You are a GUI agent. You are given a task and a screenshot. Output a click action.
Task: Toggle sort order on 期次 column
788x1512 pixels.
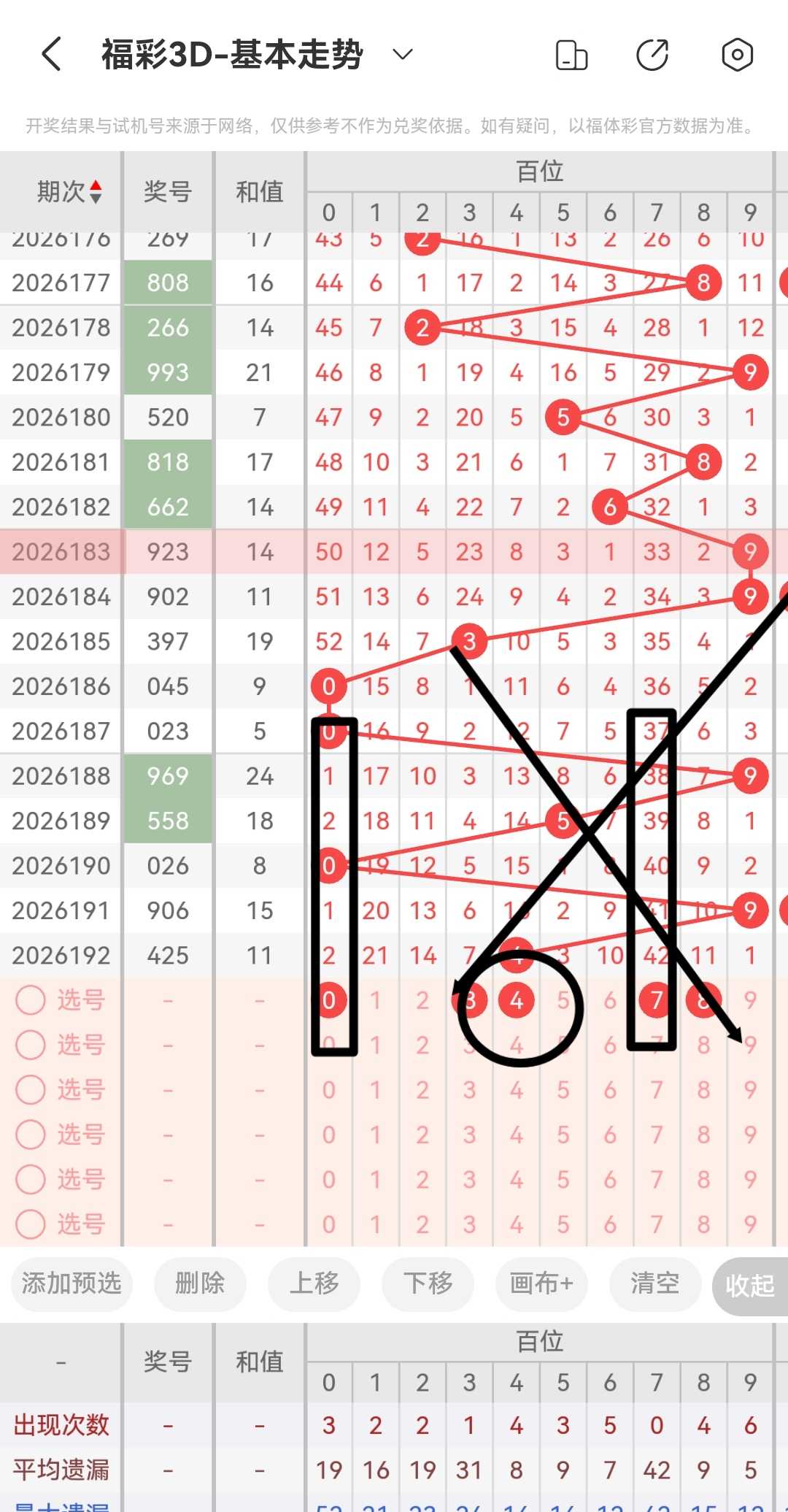(x=69, y=192)
